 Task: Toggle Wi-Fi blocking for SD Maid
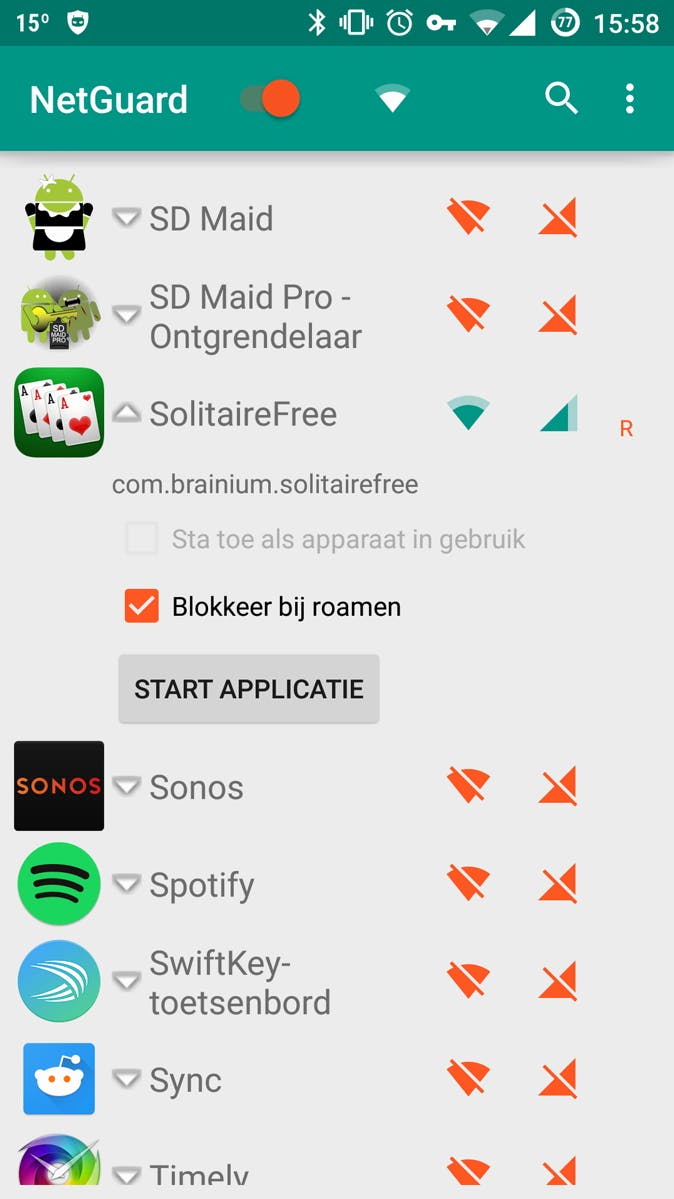point(468,217)
